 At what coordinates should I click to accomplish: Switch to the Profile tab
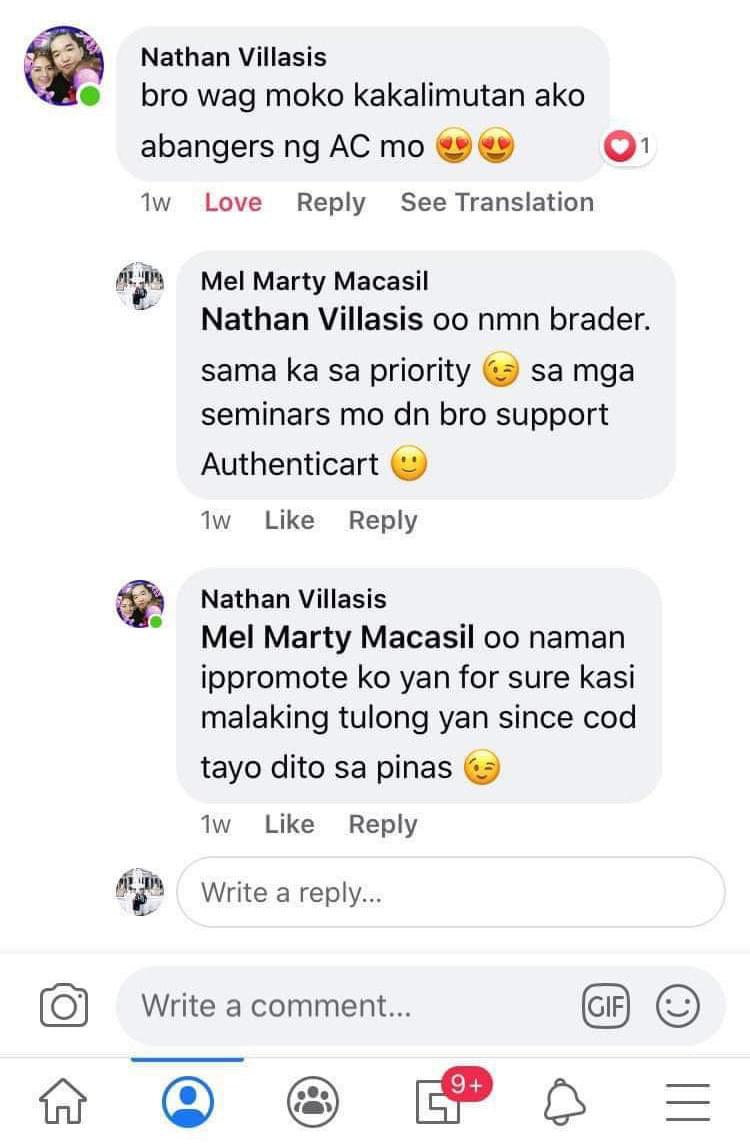[x=187, y=1103]
